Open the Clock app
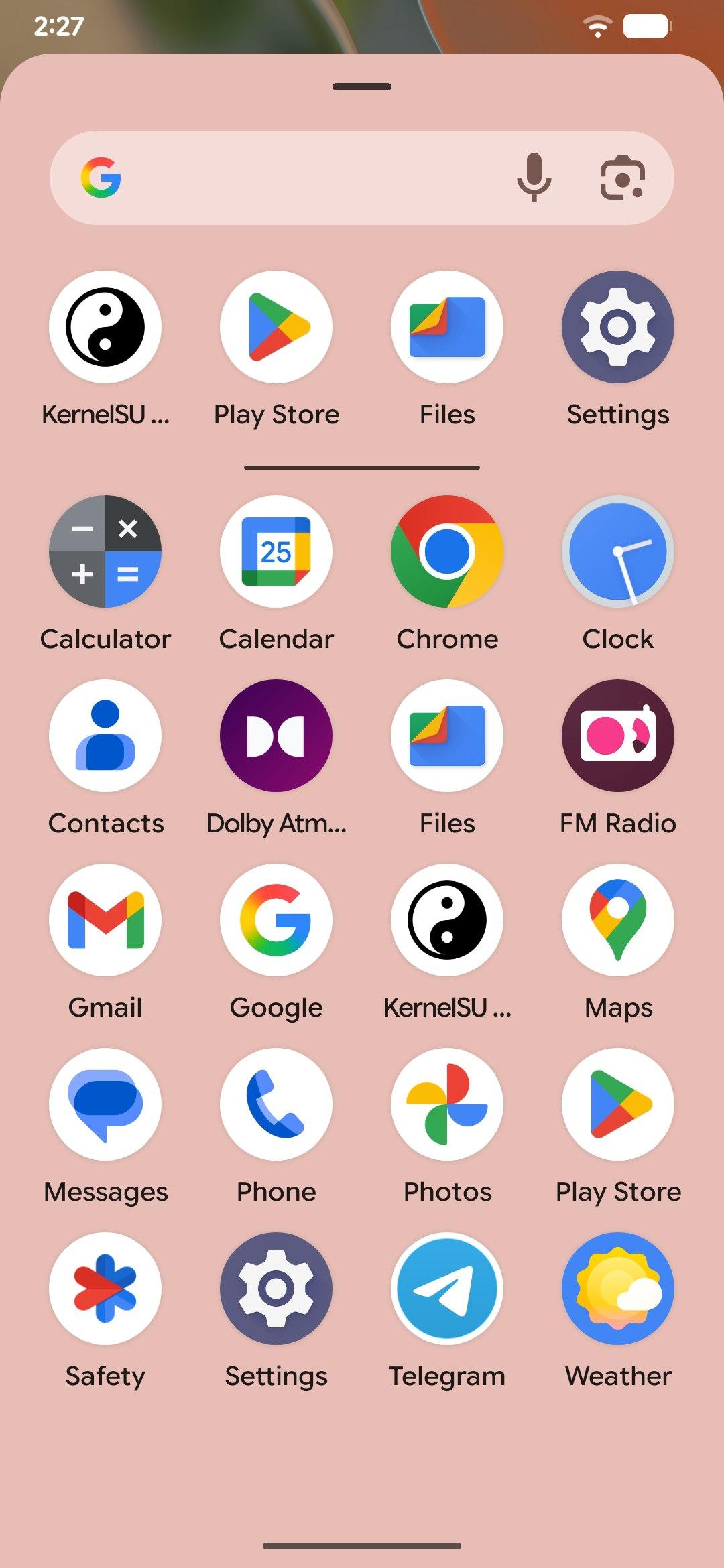Screen dimensions: 724x1568 pos(618,551)
